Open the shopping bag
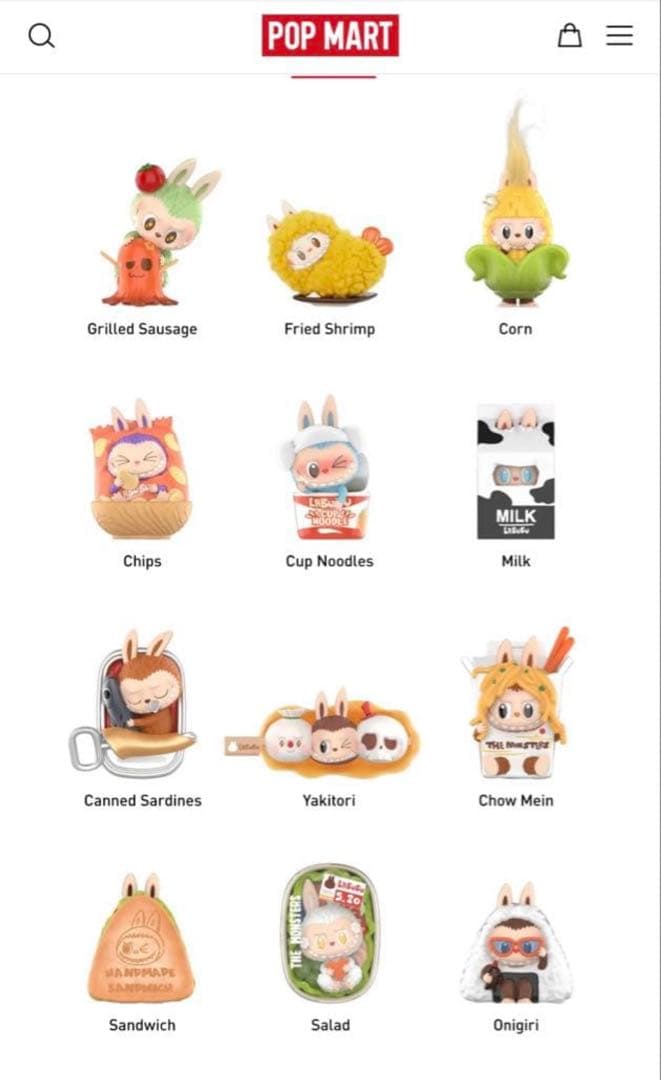 point(569,34)
